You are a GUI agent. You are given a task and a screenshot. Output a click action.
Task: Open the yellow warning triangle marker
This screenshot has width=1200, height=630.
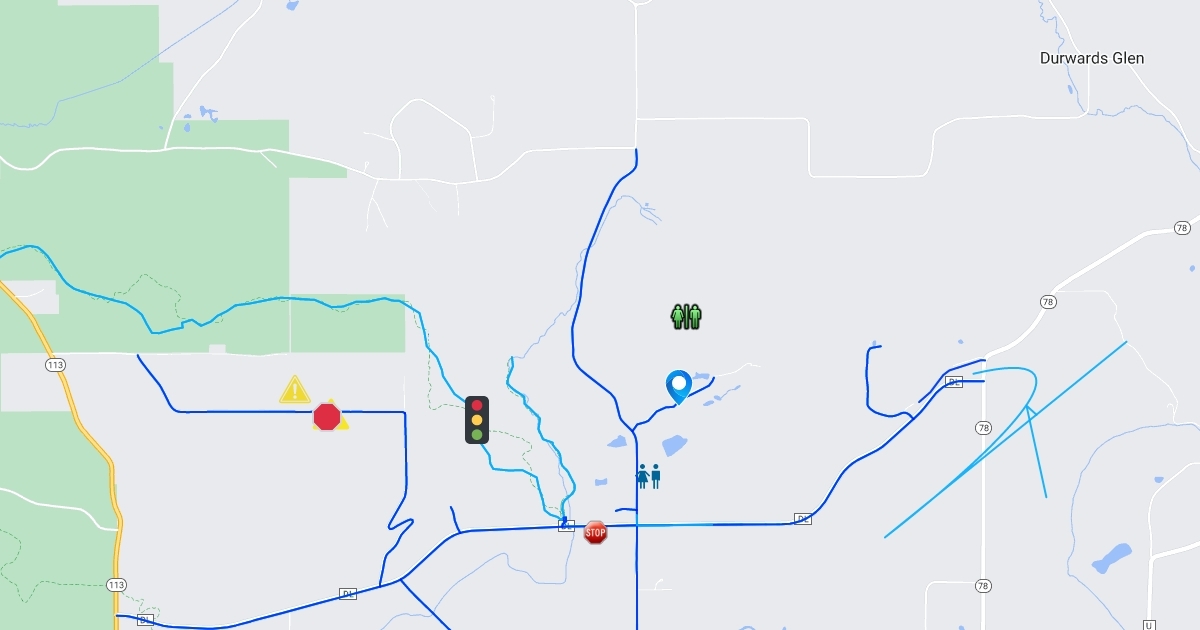point(294,390)
